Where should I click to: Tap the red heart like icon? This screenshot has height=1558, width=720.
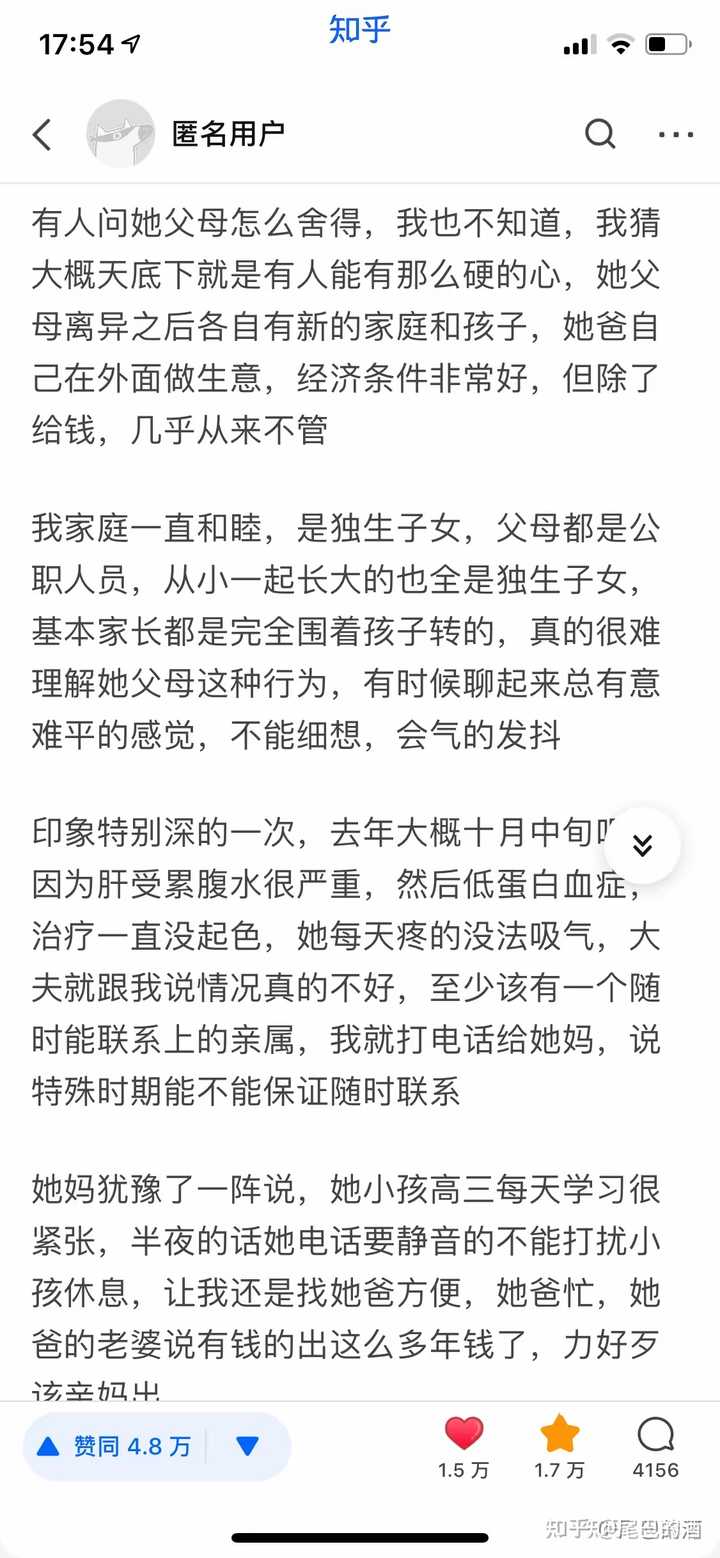click(x=464, y=1435)
